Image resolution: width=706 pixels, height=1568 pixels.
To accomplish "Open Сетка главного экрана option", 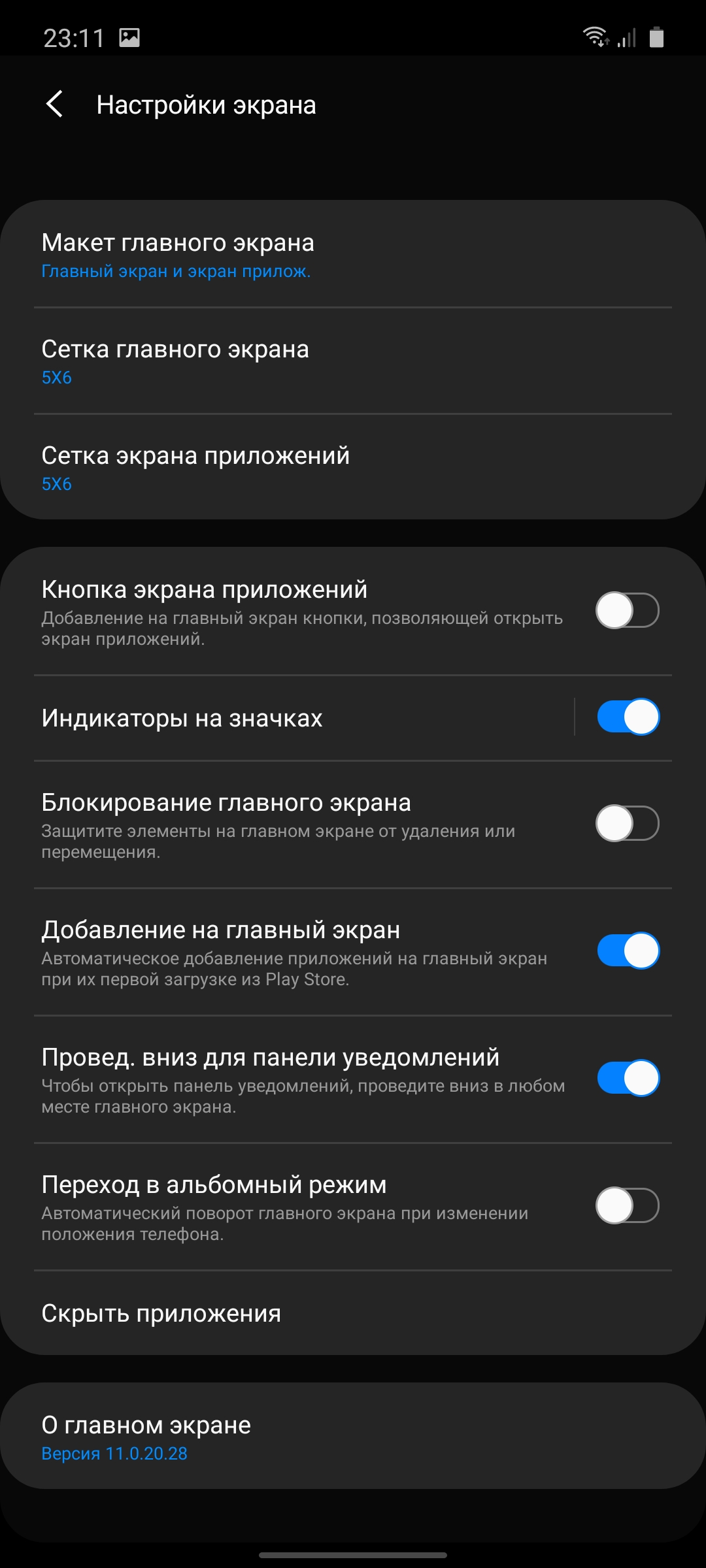I will pyautogui.click(x=353, y=361).
